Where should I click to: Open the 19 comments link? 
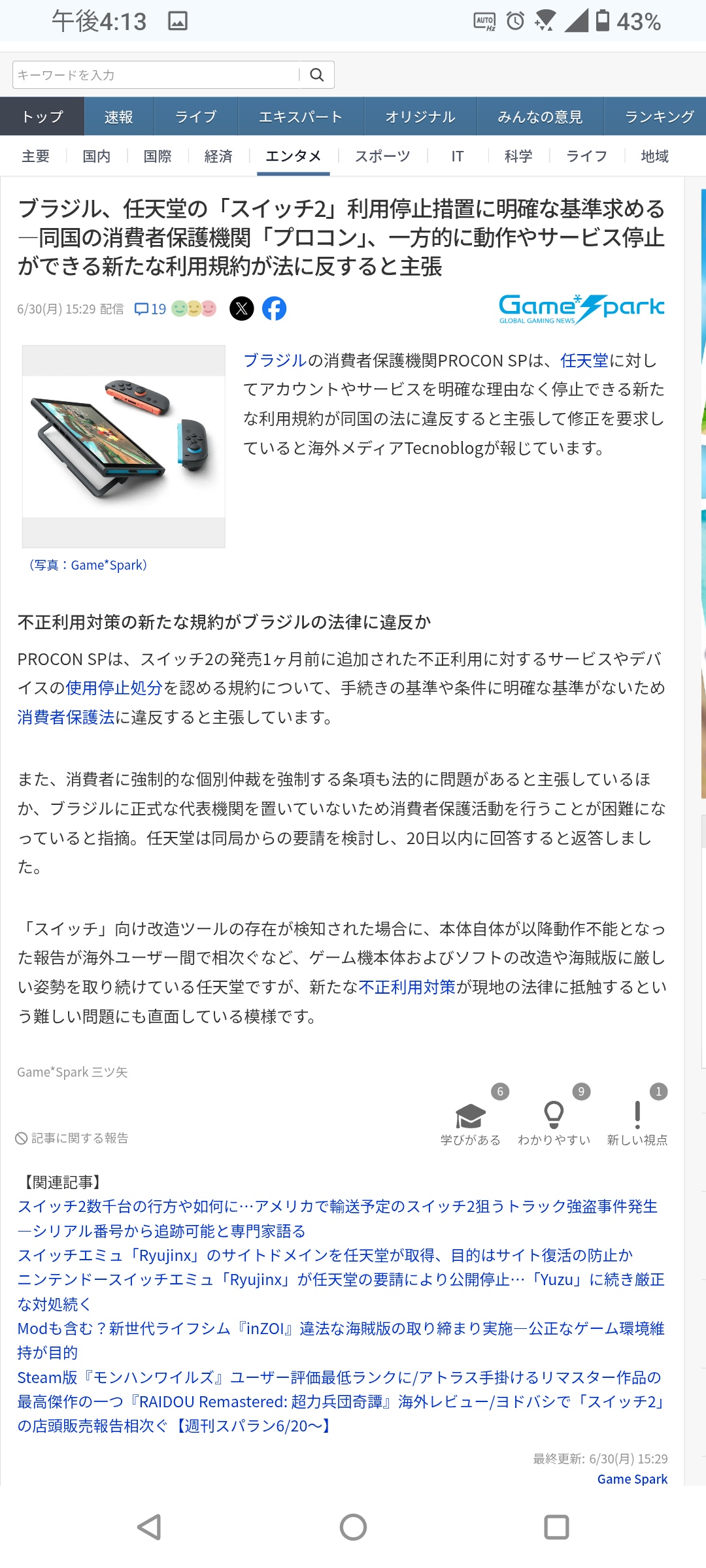click(x=150, y=309)
